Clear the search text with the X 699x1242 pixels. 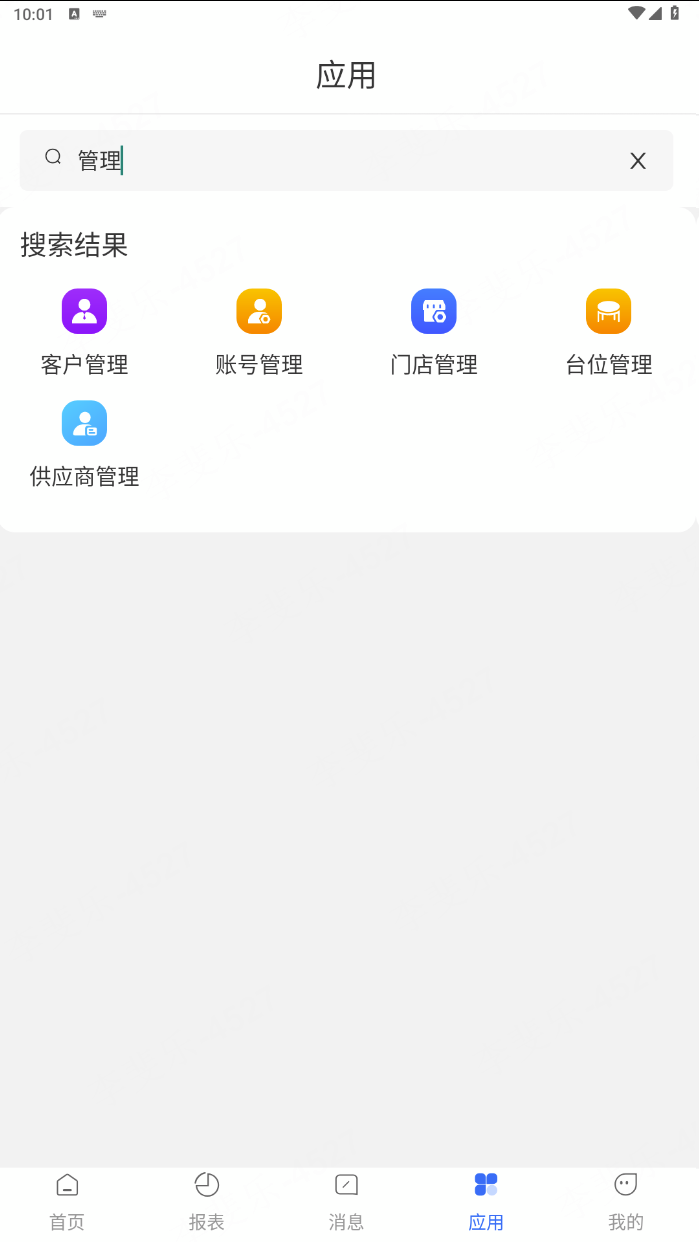point(637,161)
